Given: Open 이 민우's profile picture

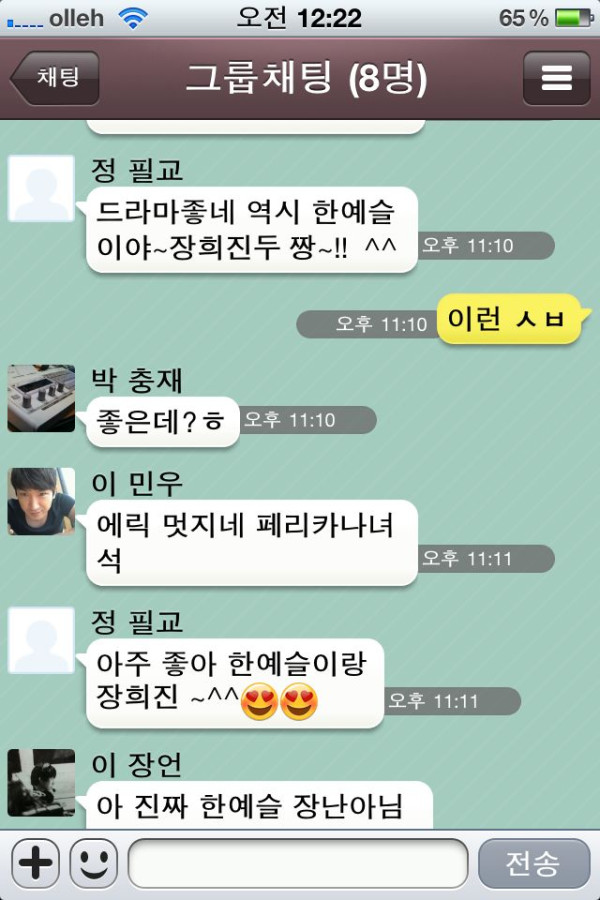Looking at the screenshot, I should pos(41,501).
